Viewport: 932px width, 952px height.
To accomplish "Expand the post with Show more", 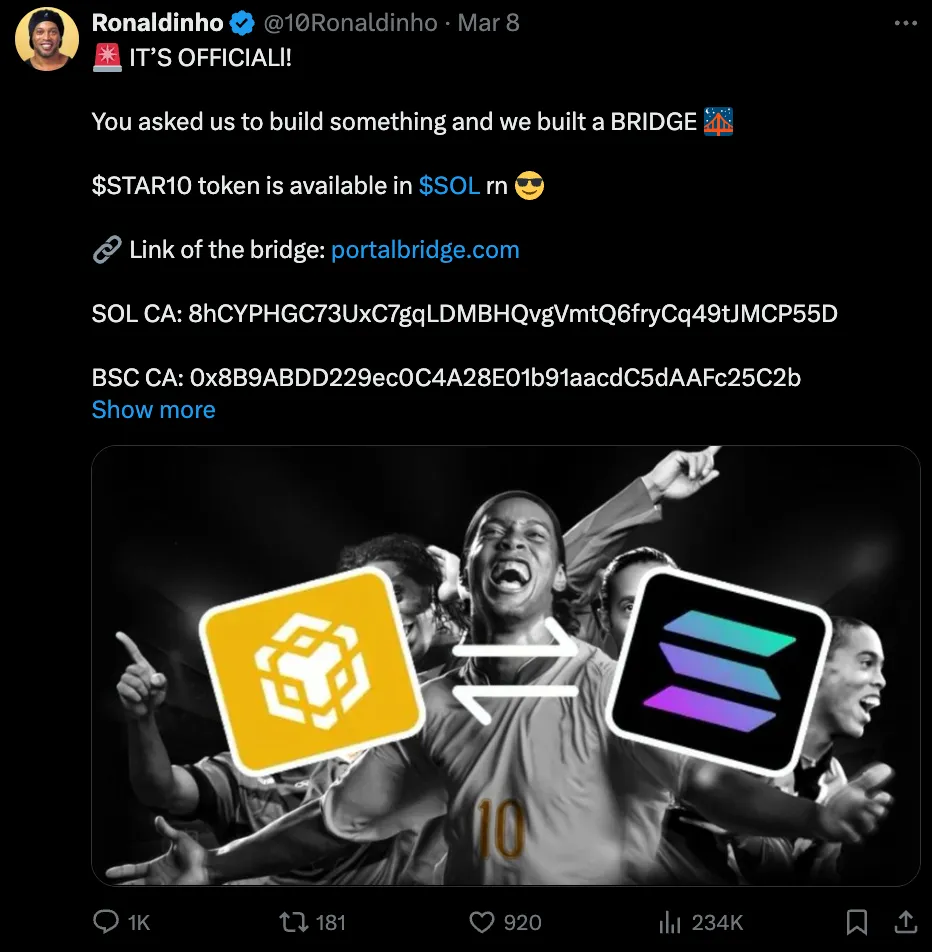I will click(x=153, y=410).
